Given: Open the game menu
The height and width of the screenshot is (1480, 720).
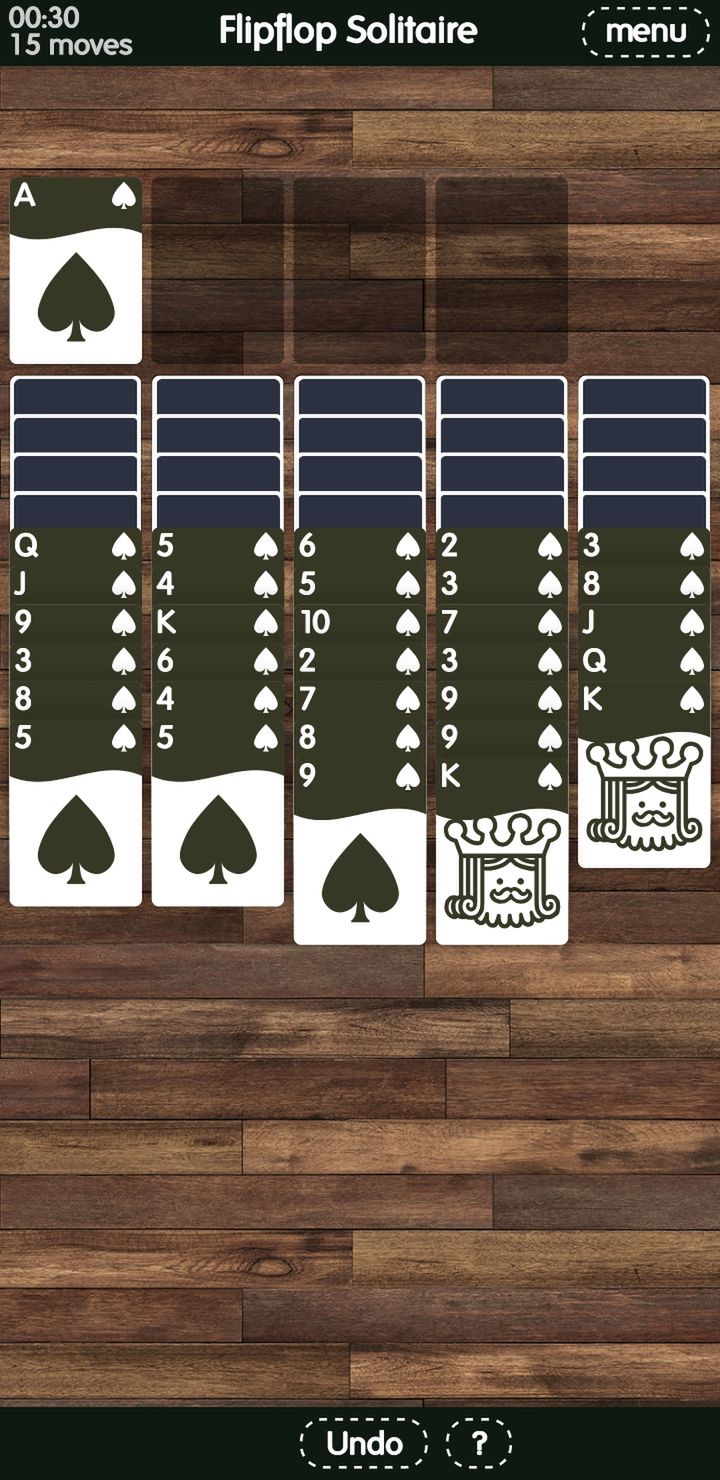Looking at the screenshot, I should tap(646, 31).
